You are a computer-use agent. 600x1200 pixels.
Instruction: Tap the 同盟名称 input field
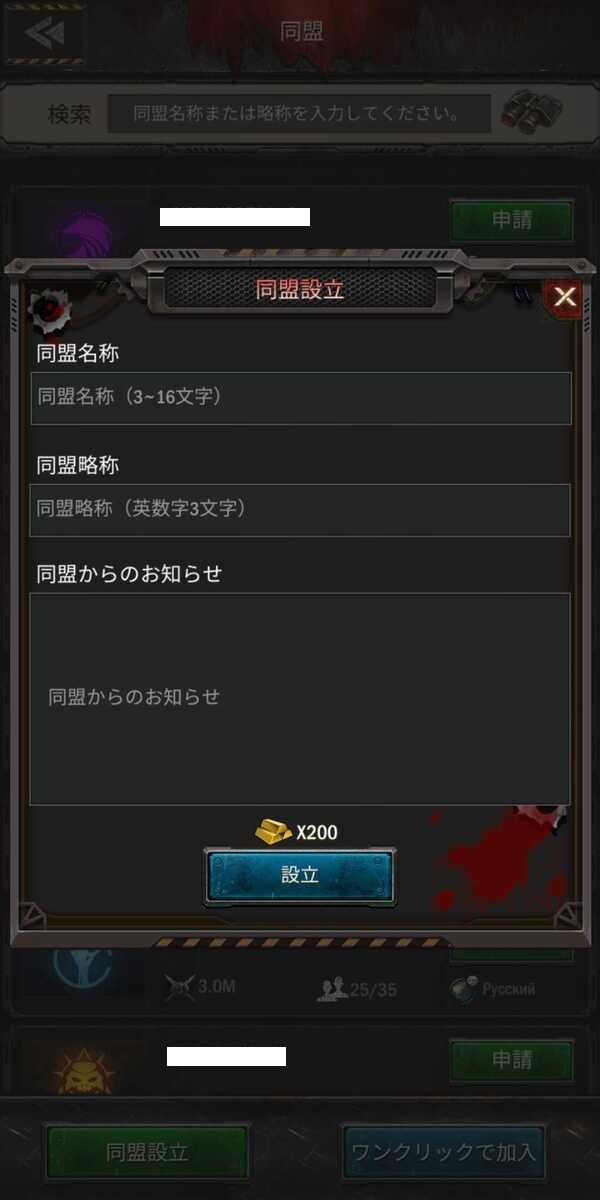[300, 398]
